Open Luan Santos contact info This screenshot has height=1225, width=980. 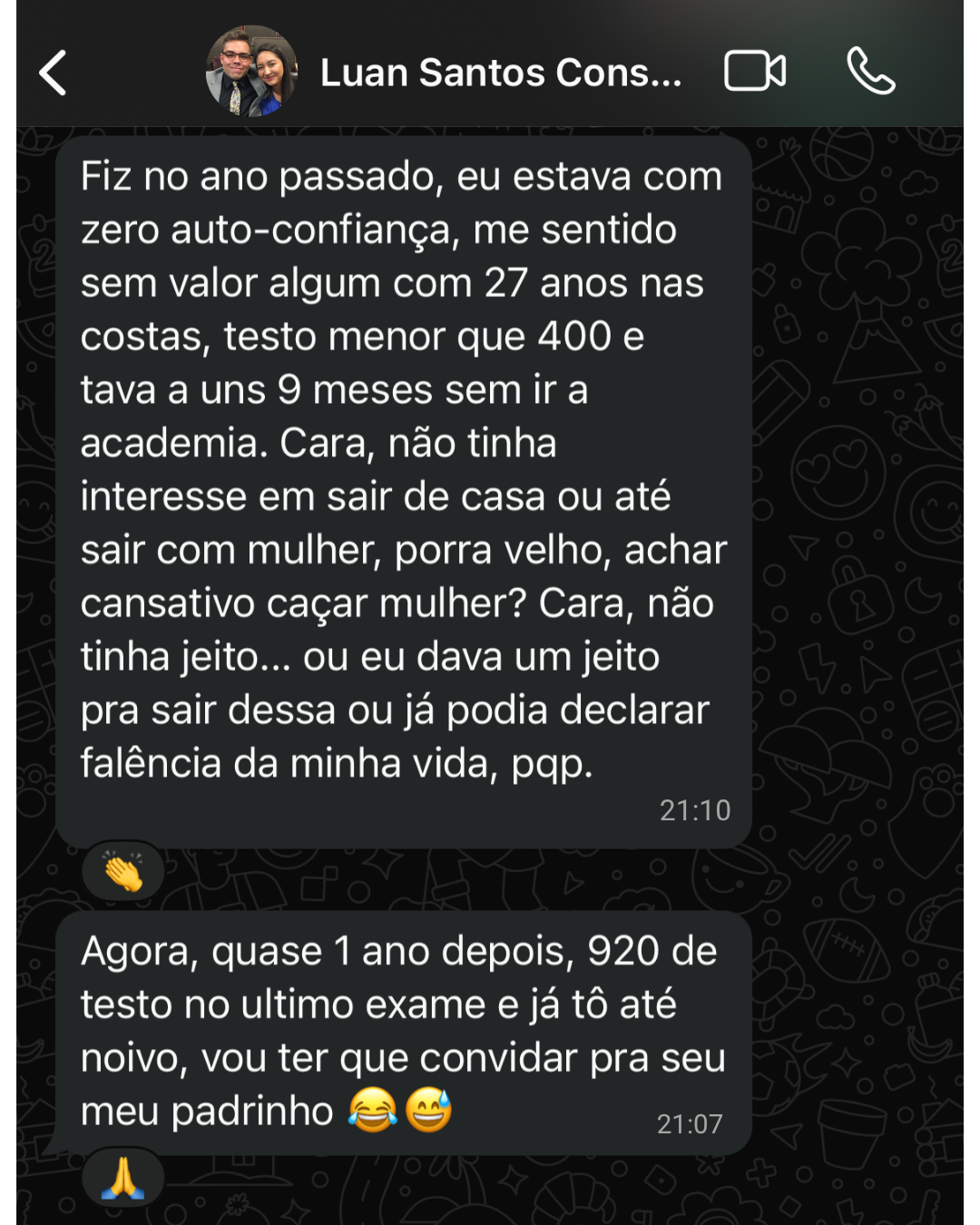(500, 73)
